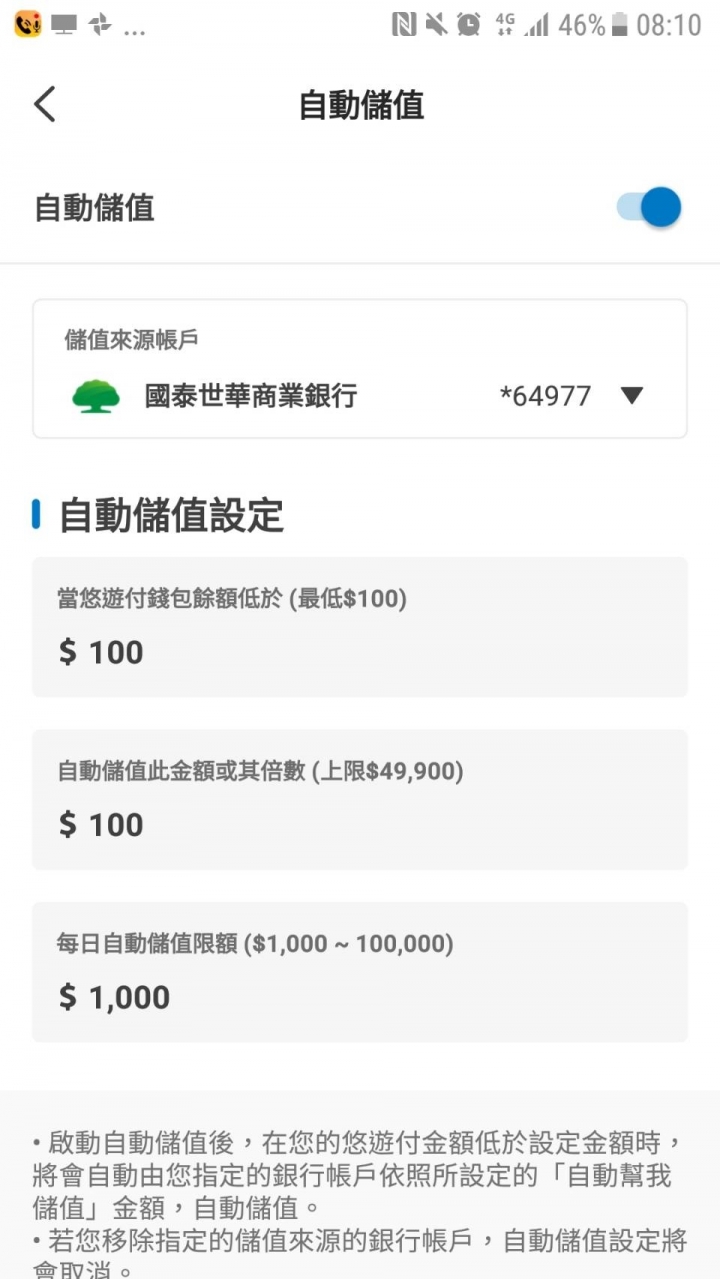This screenshot has width=720, height=1279.
Task: Change the daily auto top-up limit $1,000
Action: pyautogui.click(x=360, y=972)
